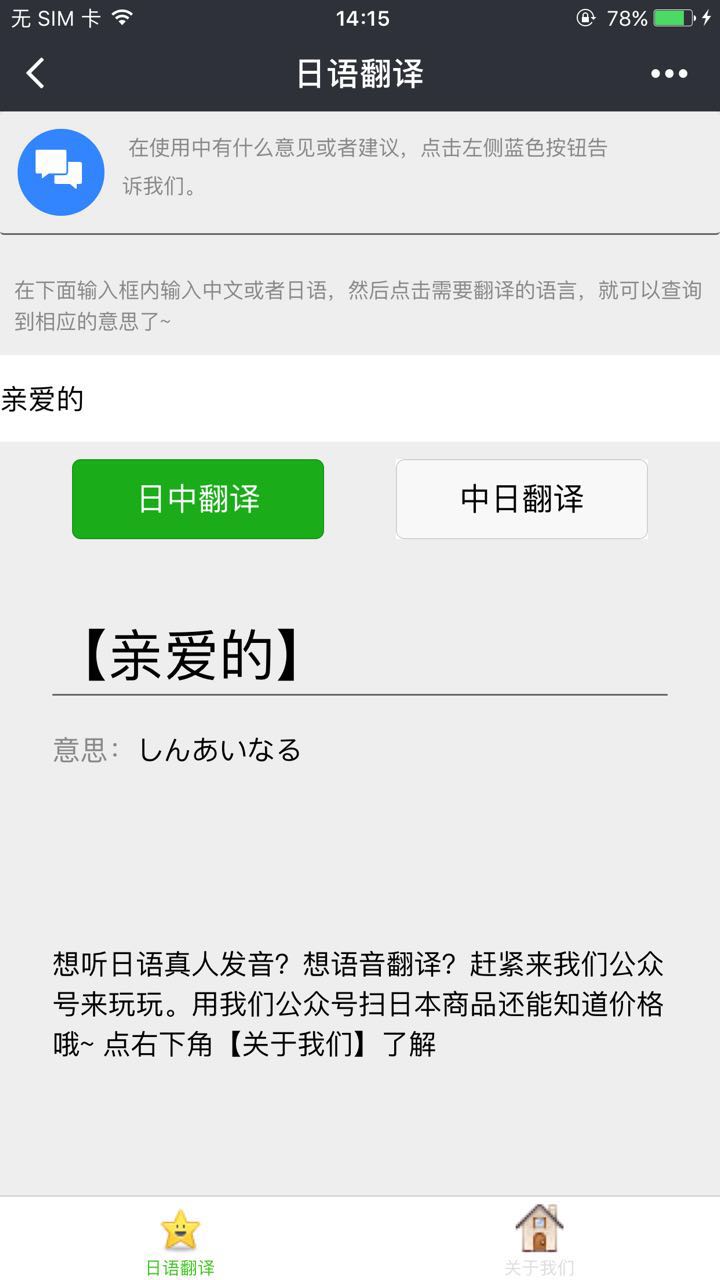The image size is (720, 1280).
Task: Focus the text field containing 亲爱的
Action: (360, 399)
